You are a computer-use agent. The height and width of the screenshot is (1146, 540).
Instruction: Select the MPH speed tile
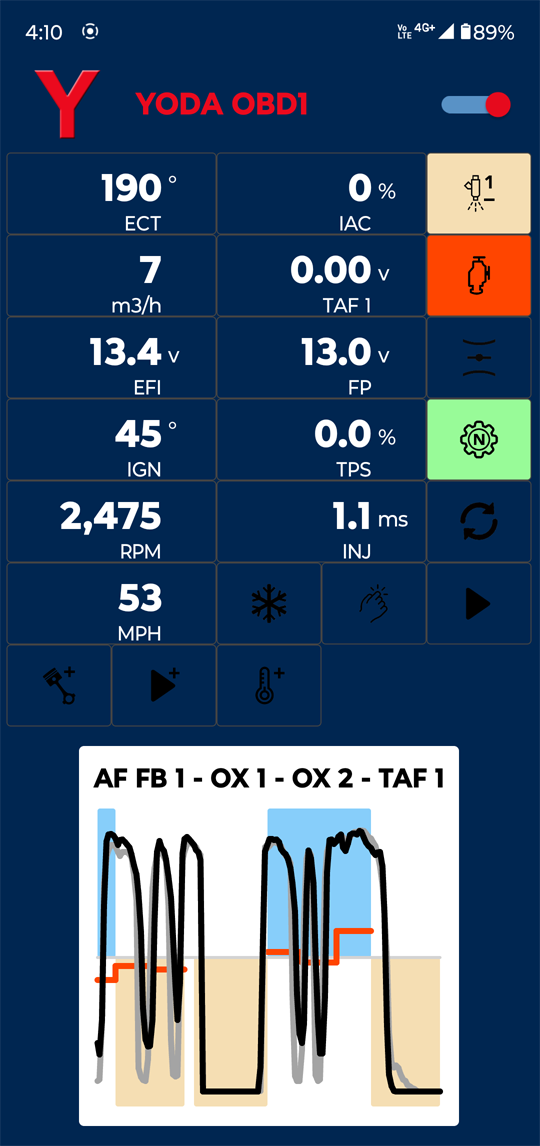(x=112, y=603)
